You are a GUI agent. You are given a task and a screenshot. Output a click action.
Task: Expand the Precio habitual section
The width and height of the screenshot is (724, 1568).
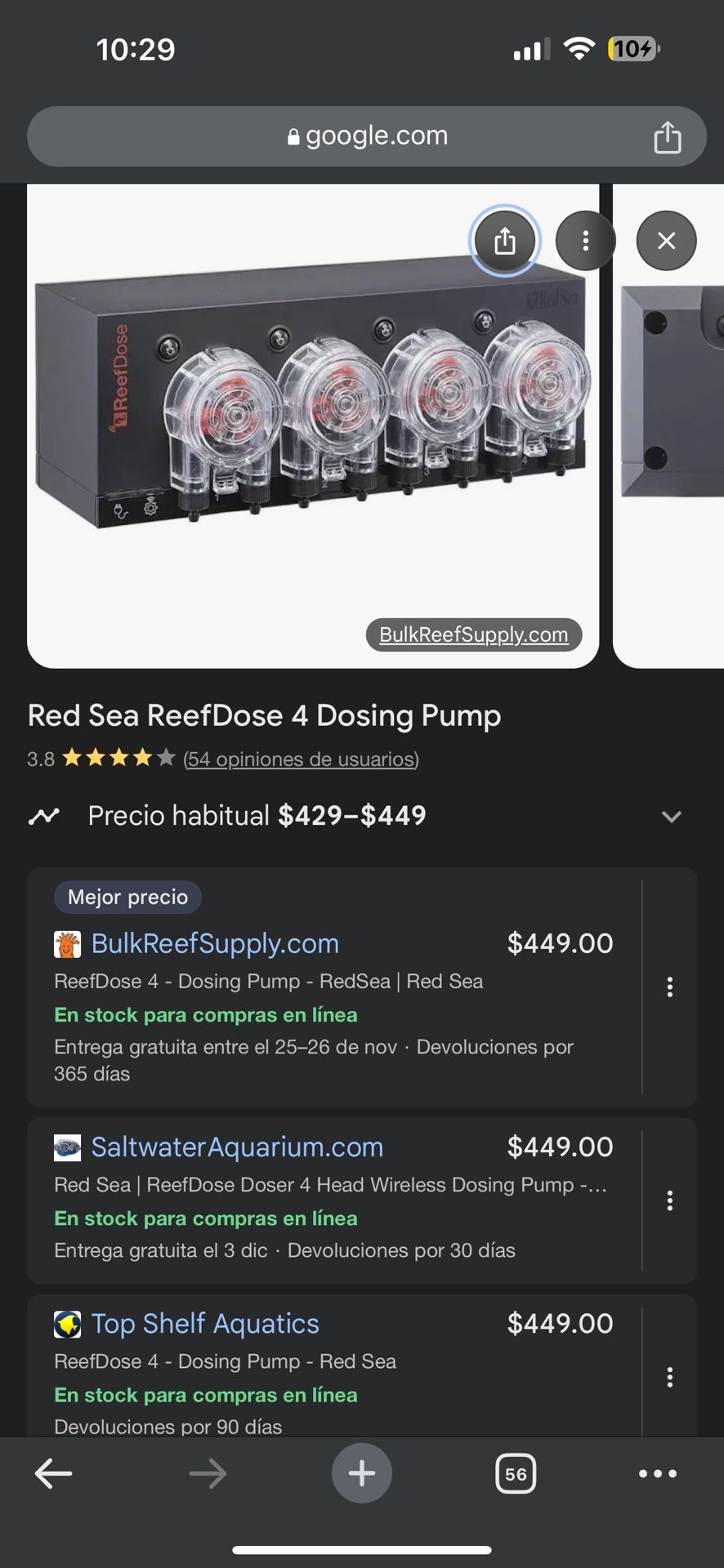click(x=672, y=816)
